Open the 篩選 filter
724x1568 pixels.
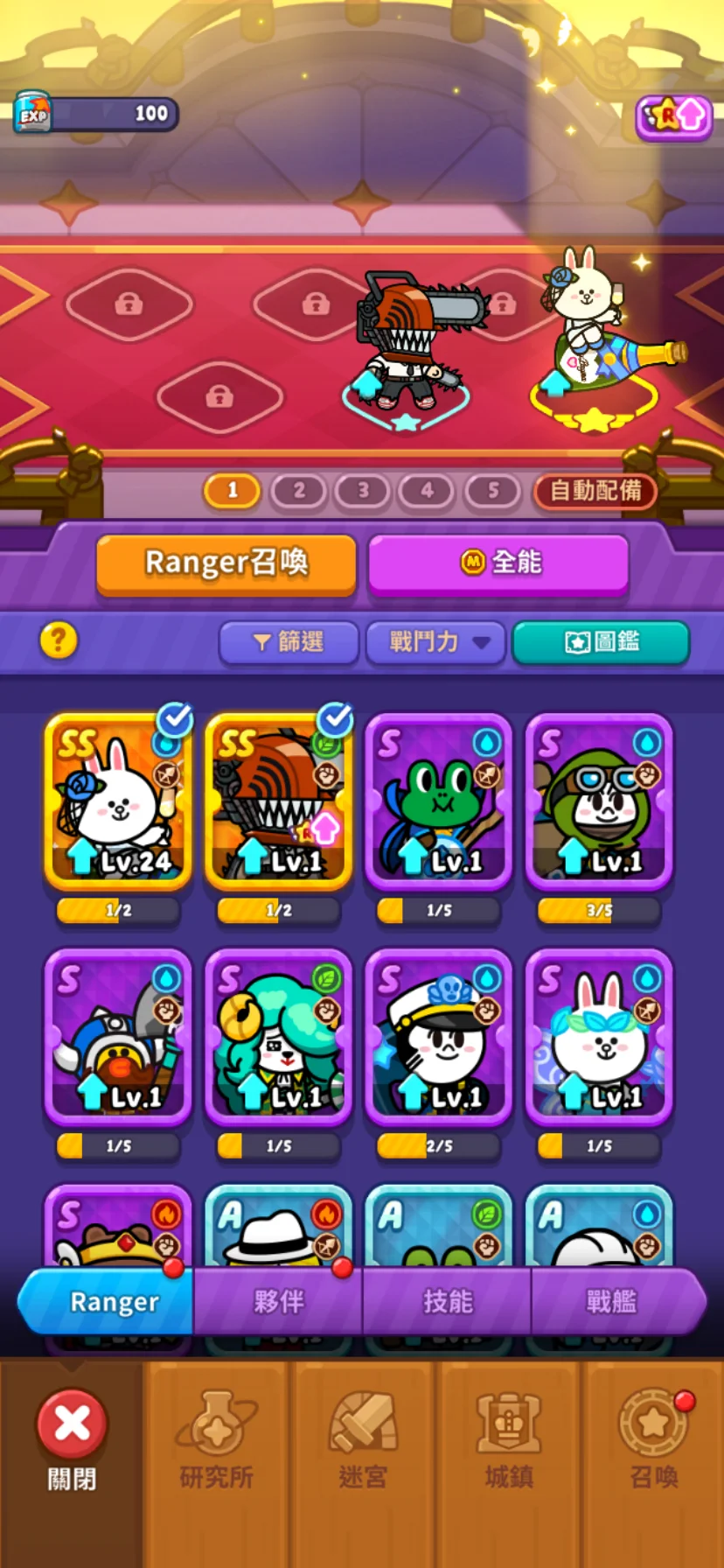coord(289,642)
